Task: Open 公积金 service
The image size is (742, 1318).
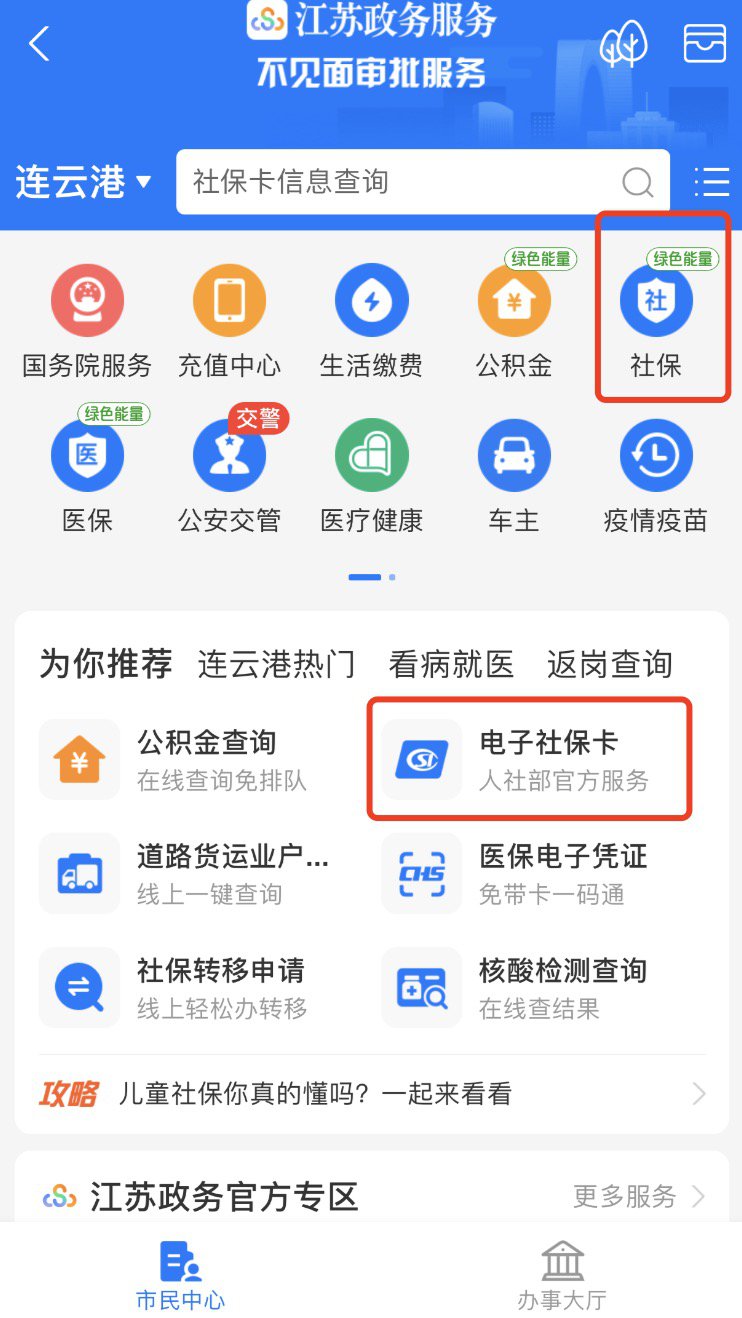Action: coord(514,322)
